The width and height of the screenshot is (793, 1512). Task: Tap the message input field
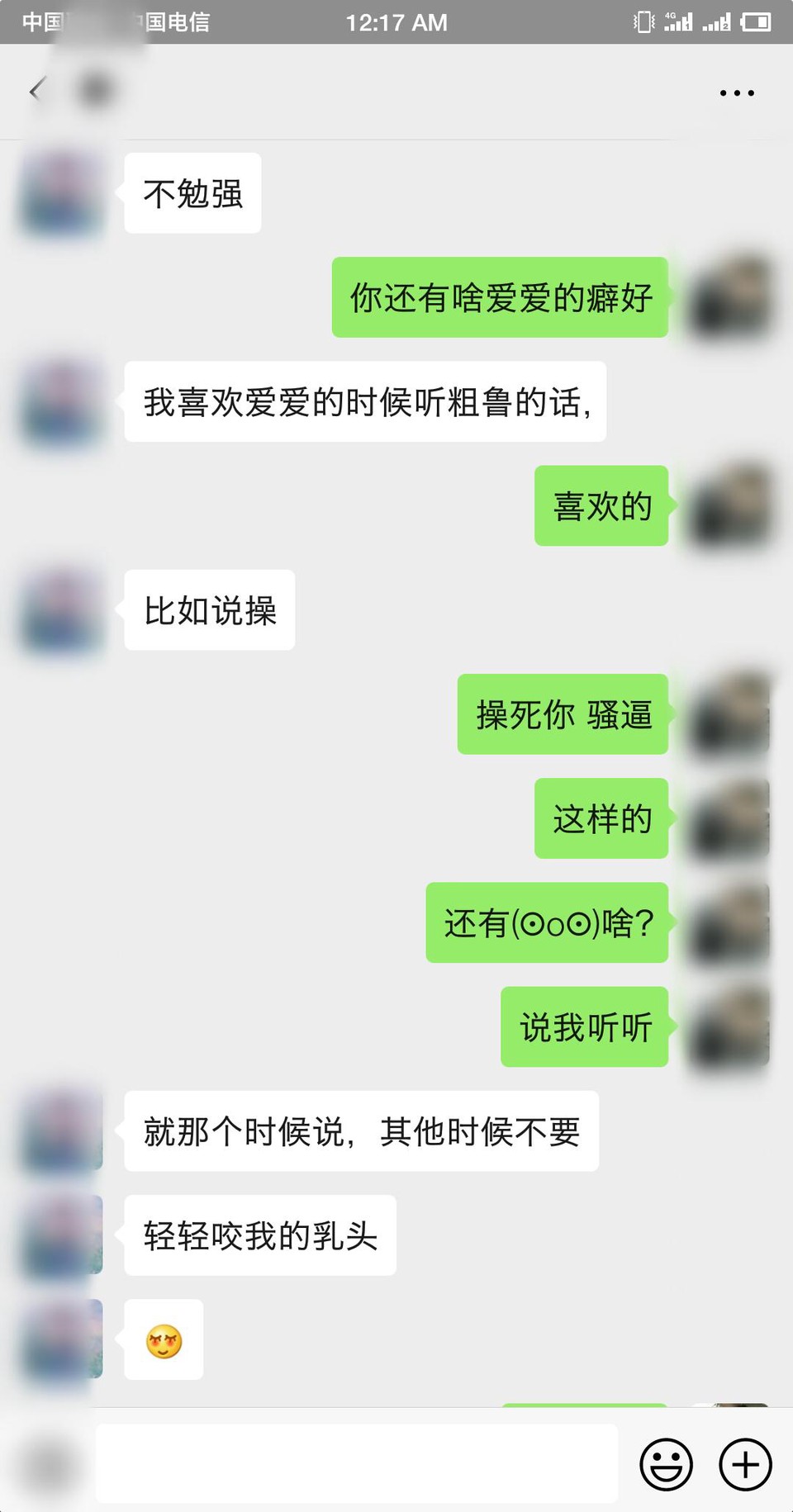coord(356,1464)
